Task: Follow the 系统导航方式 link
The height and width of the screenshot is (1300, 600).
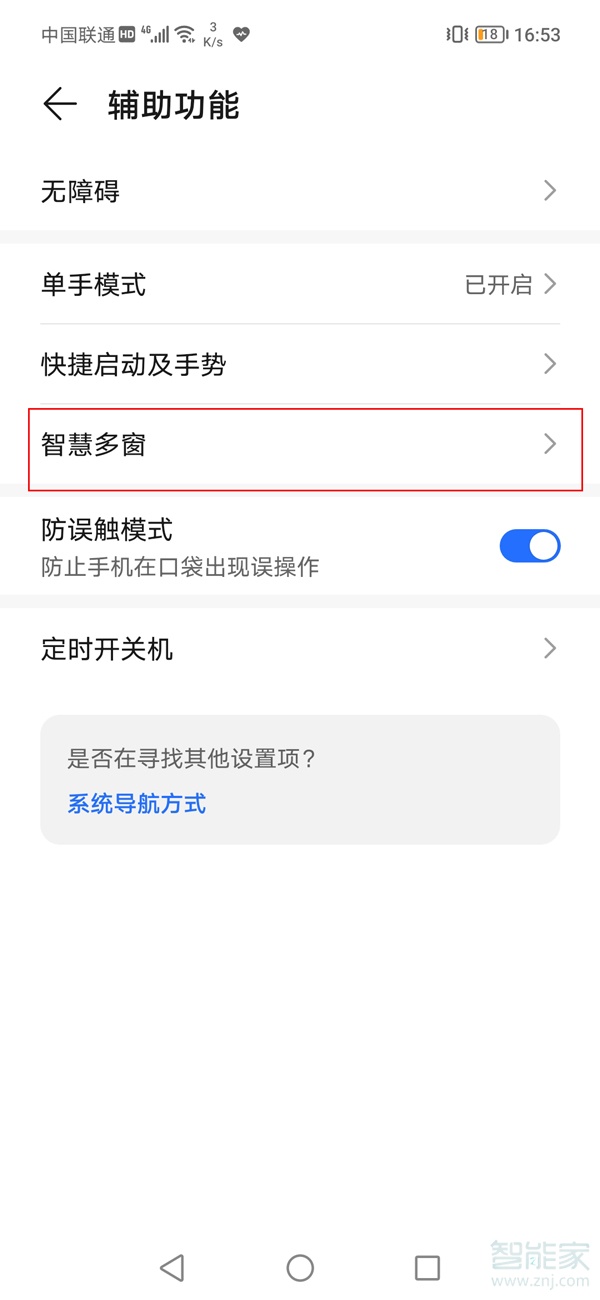Action: pyautogui.click(x=137, y=804)
